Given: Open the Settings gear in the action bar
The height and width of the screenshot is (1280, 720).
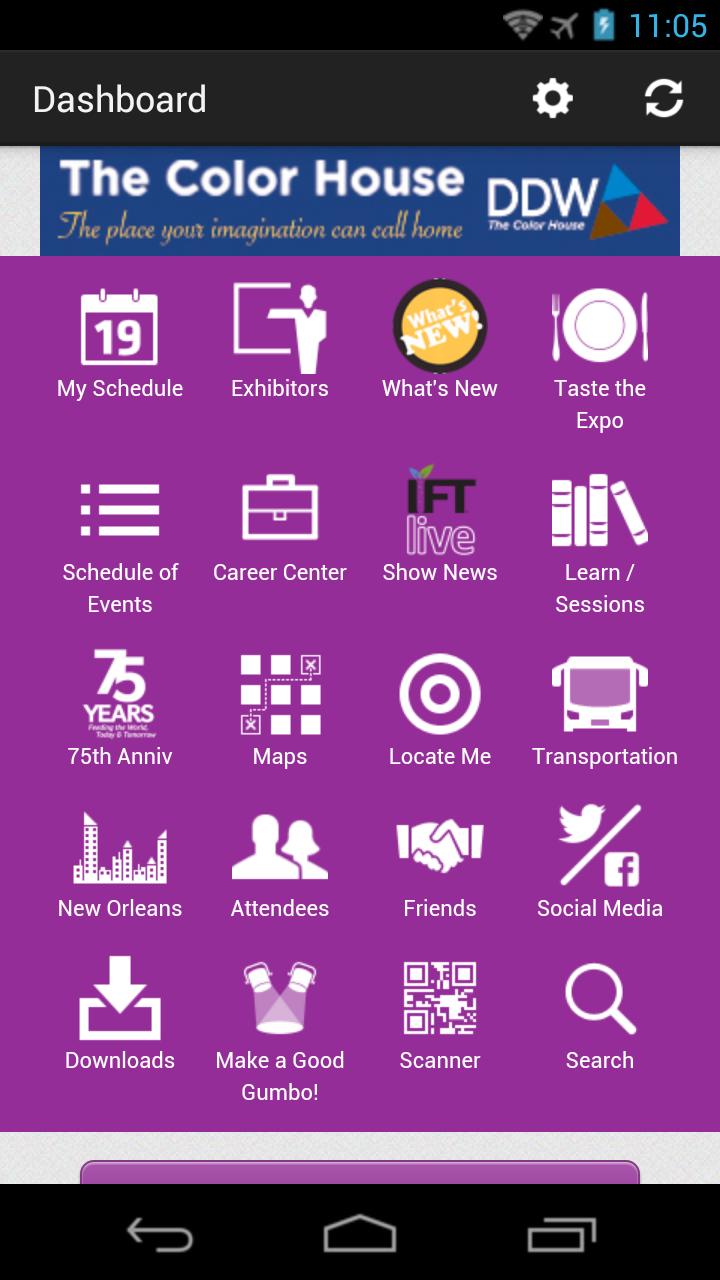Looking at the screenshot, I should [553, 97].
